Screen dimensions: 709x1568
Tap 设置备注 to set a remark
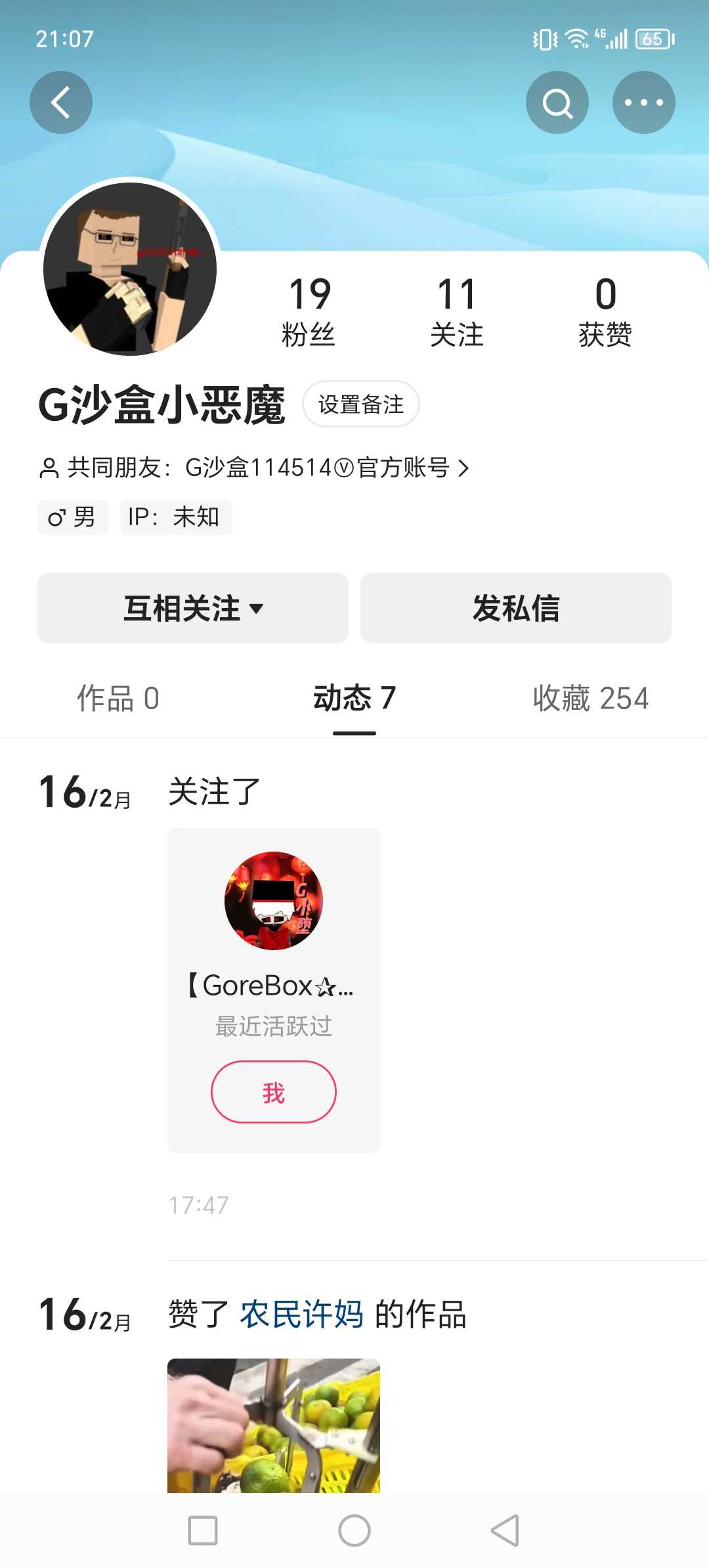(x=361, y=404)
